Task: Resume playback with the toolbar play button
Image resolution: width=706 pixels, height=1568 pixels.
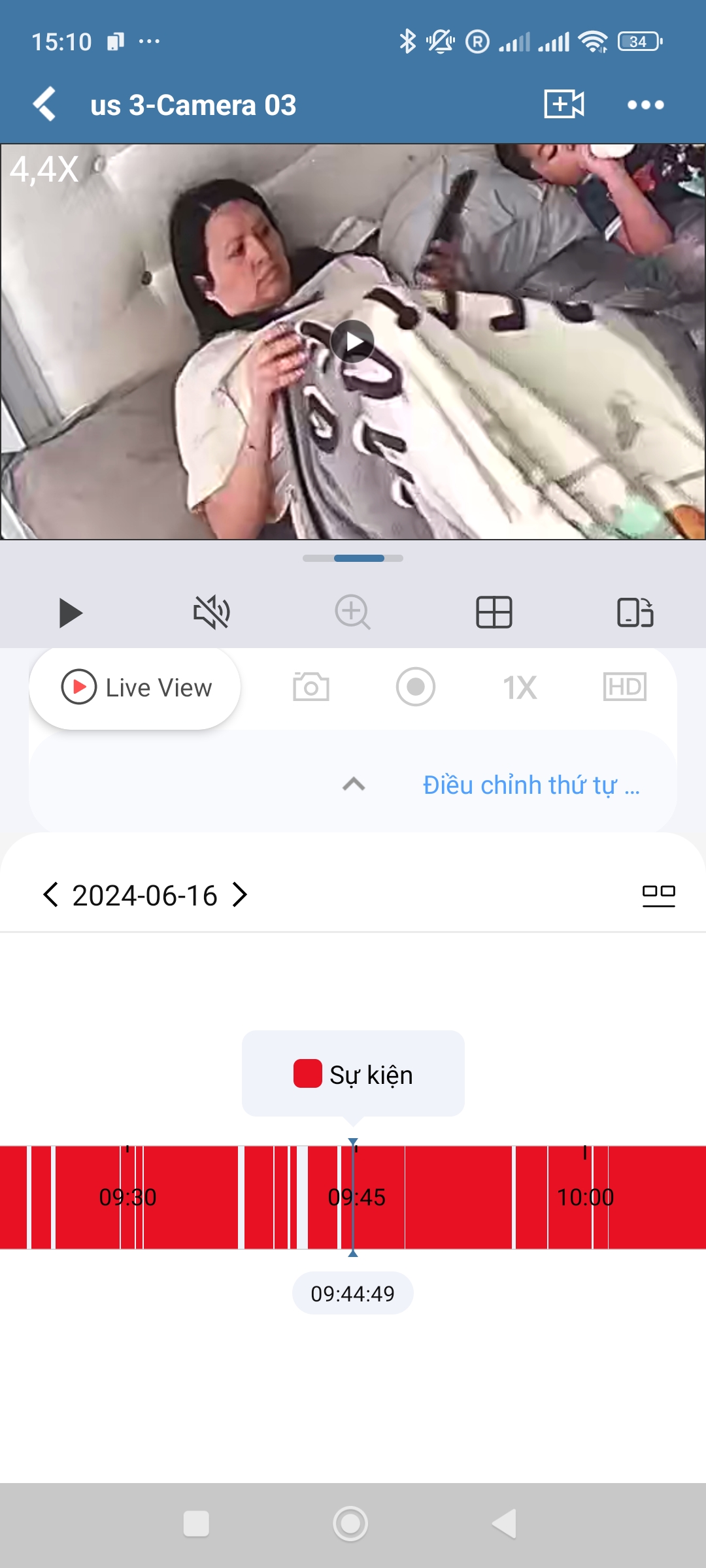Action: pos(70,613)
